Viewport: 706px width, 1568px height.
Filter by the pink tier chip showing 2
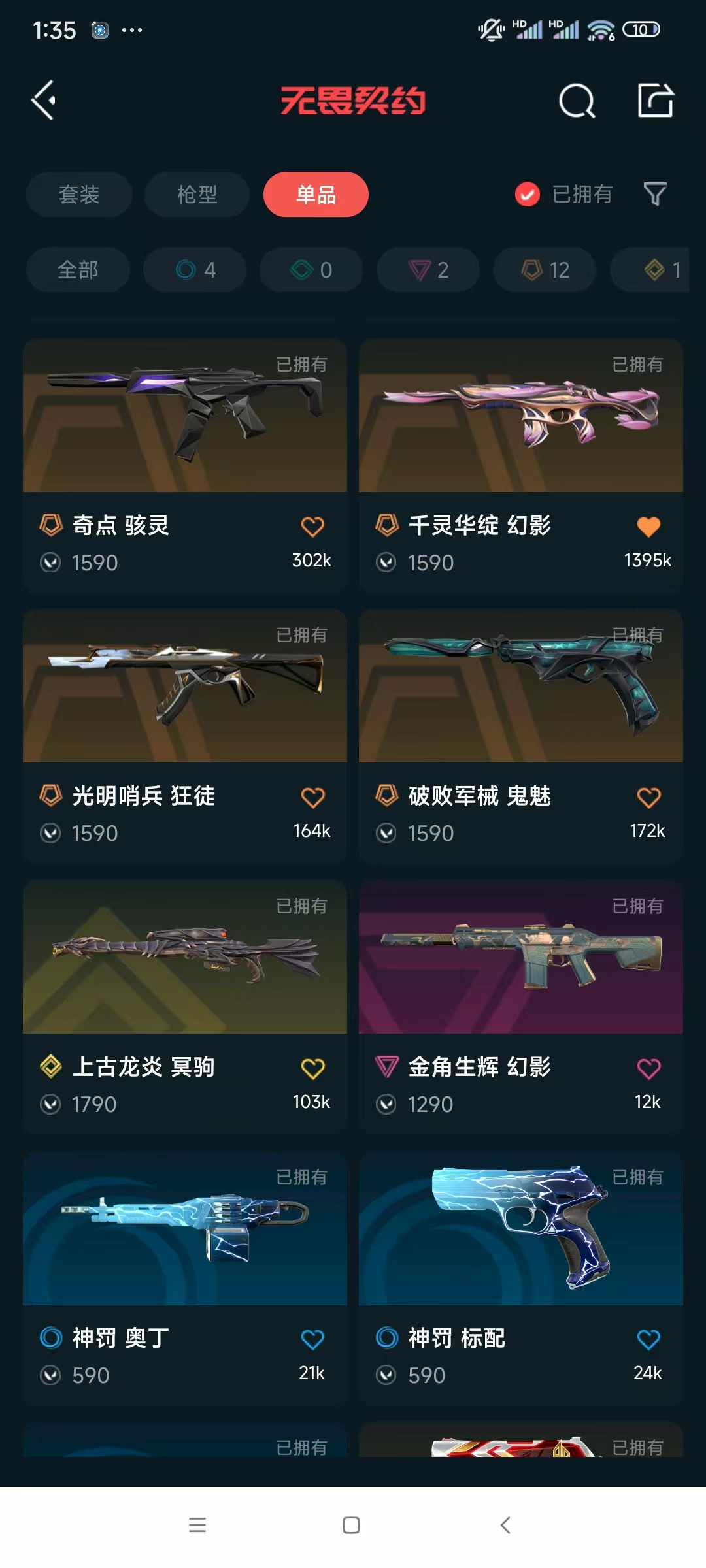coord(428,269)
